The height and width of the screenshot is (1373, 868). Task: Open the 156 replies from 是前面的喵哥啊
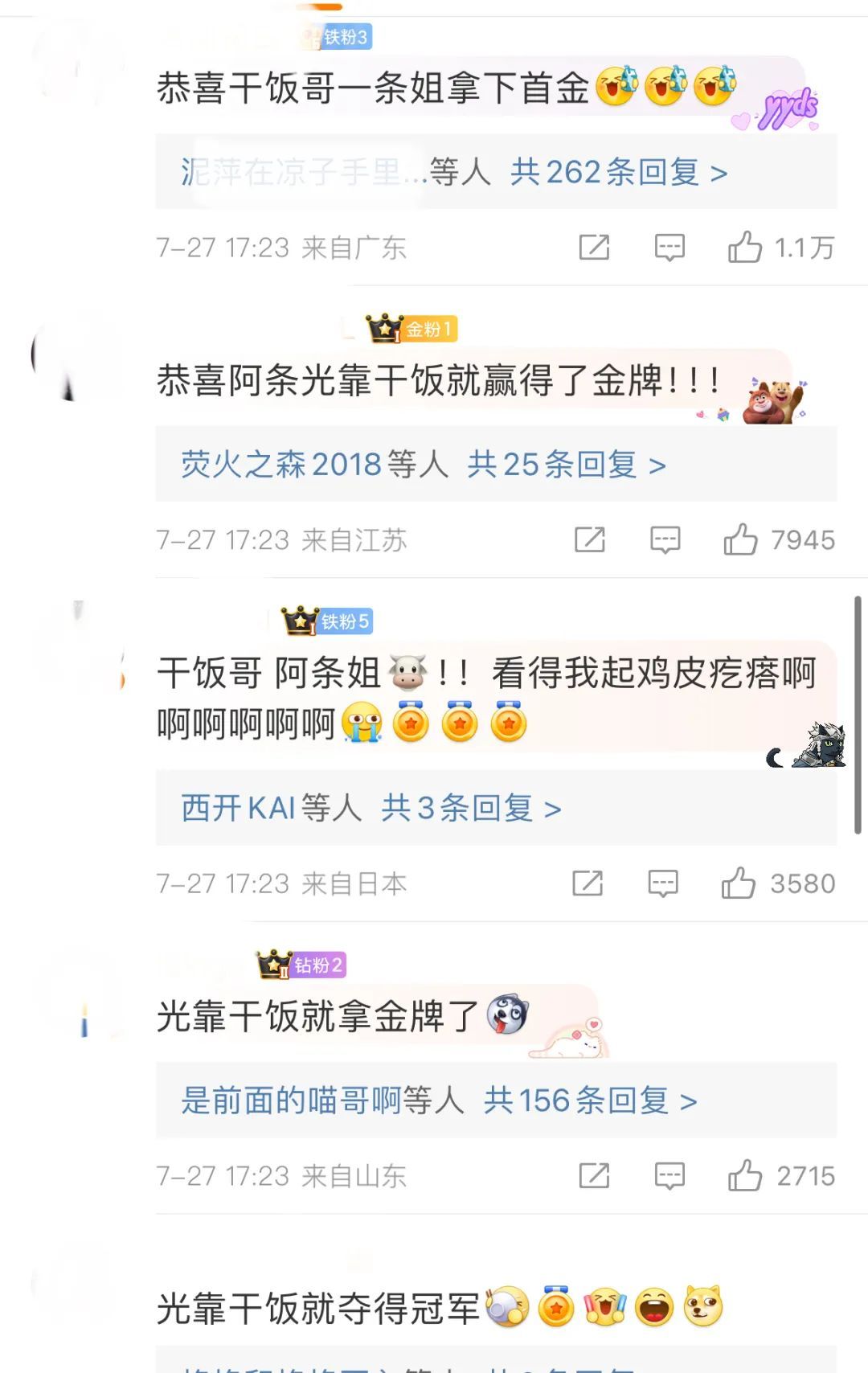589,1100
